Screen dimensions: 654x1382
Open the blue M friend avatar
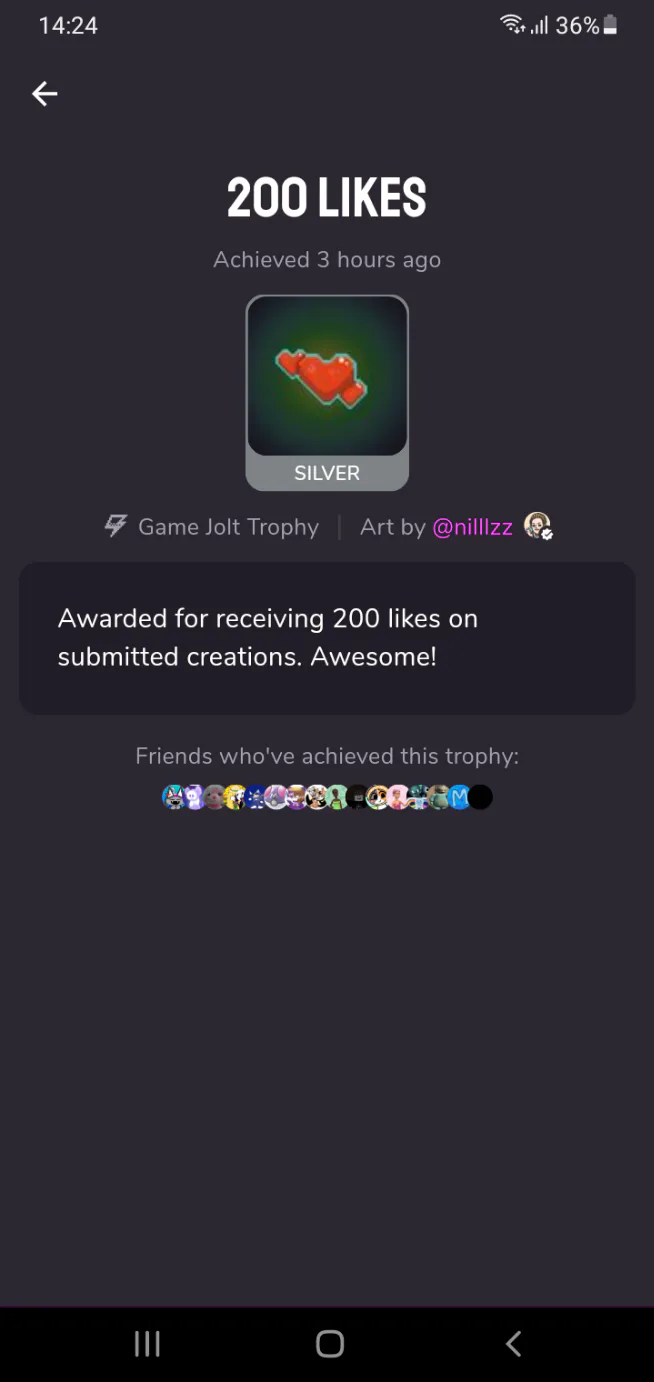pos(459,797)
